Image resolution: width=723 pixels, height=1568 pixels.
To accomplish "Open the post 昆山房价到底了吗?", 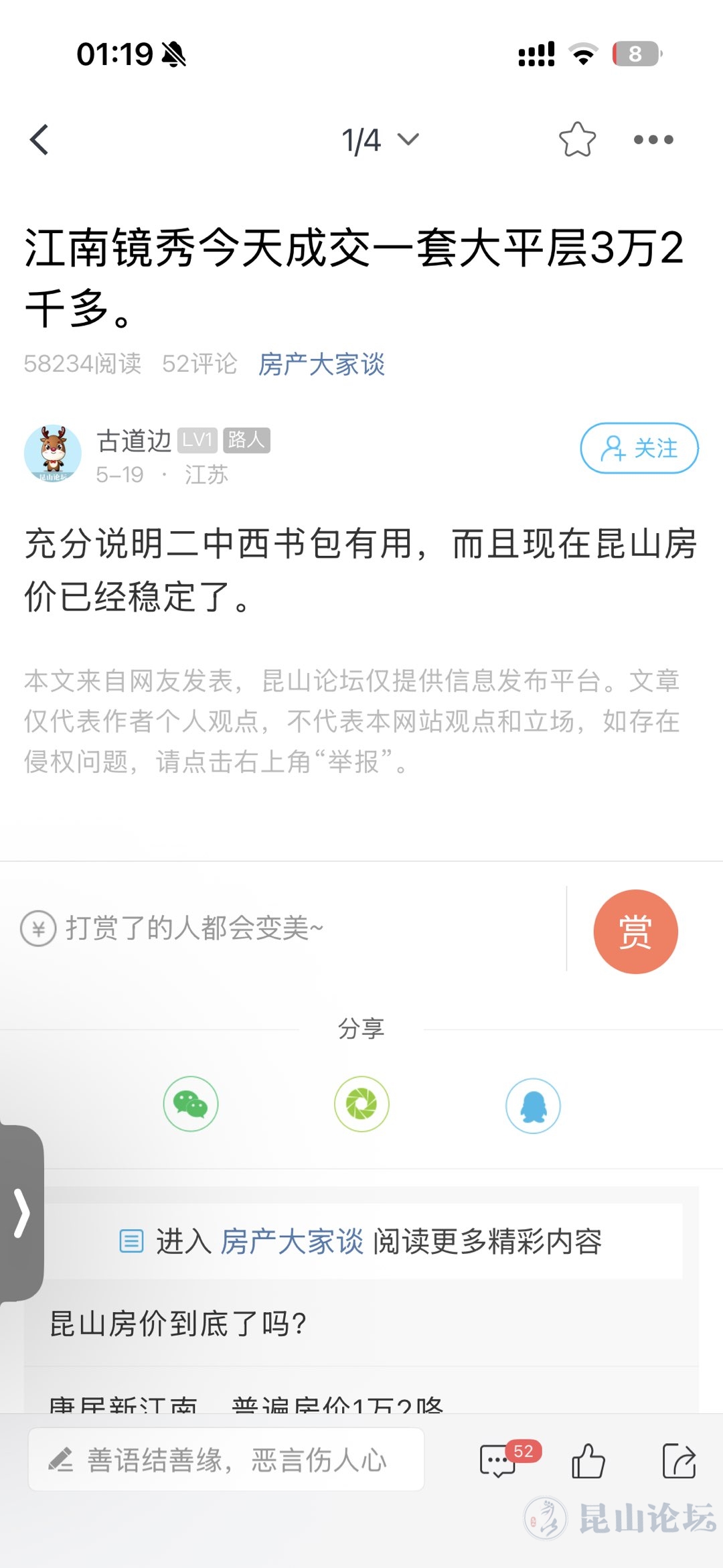I will tap(178, 1324).
